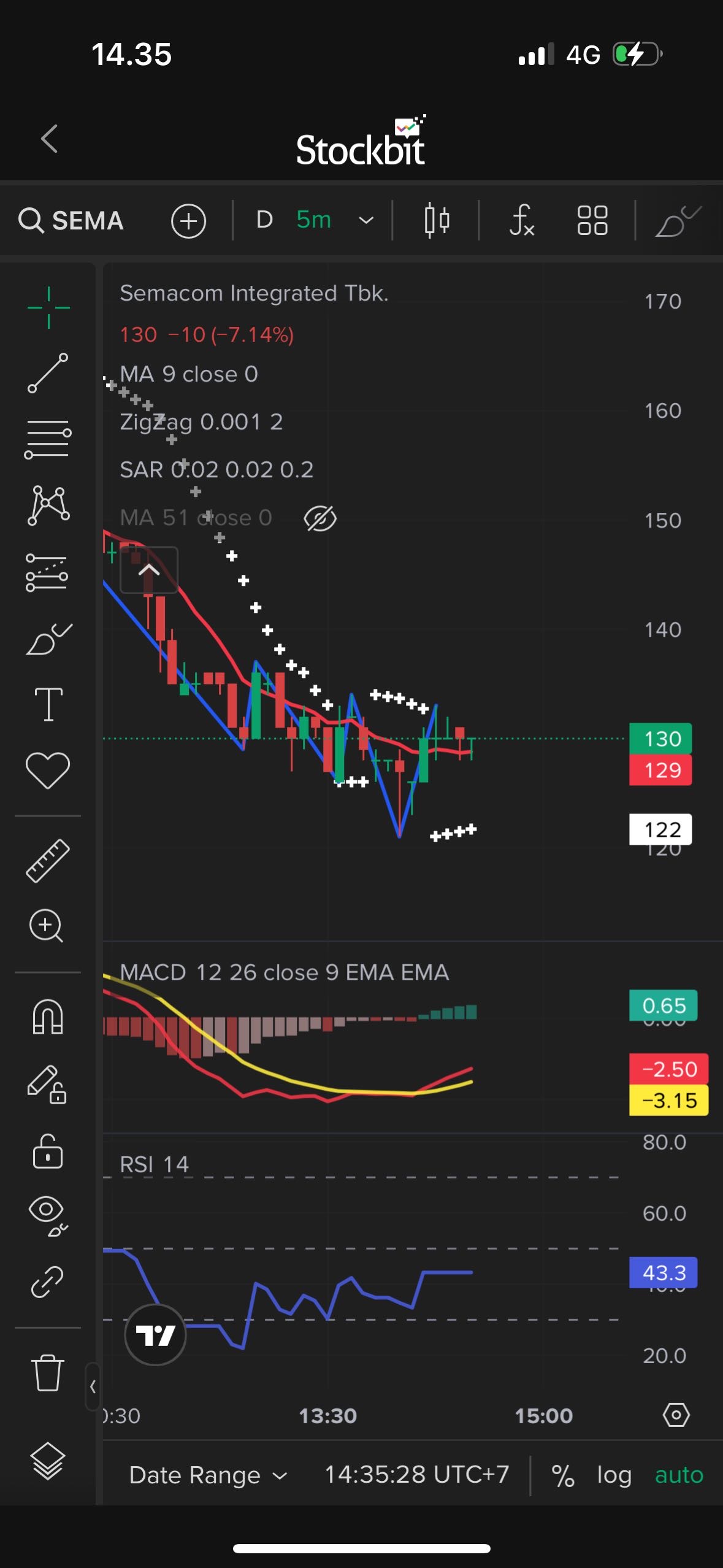Viewport: 723px width, 1568px height.
Task: Toggle the auto price scale
Action: (x=679, y=1475)
